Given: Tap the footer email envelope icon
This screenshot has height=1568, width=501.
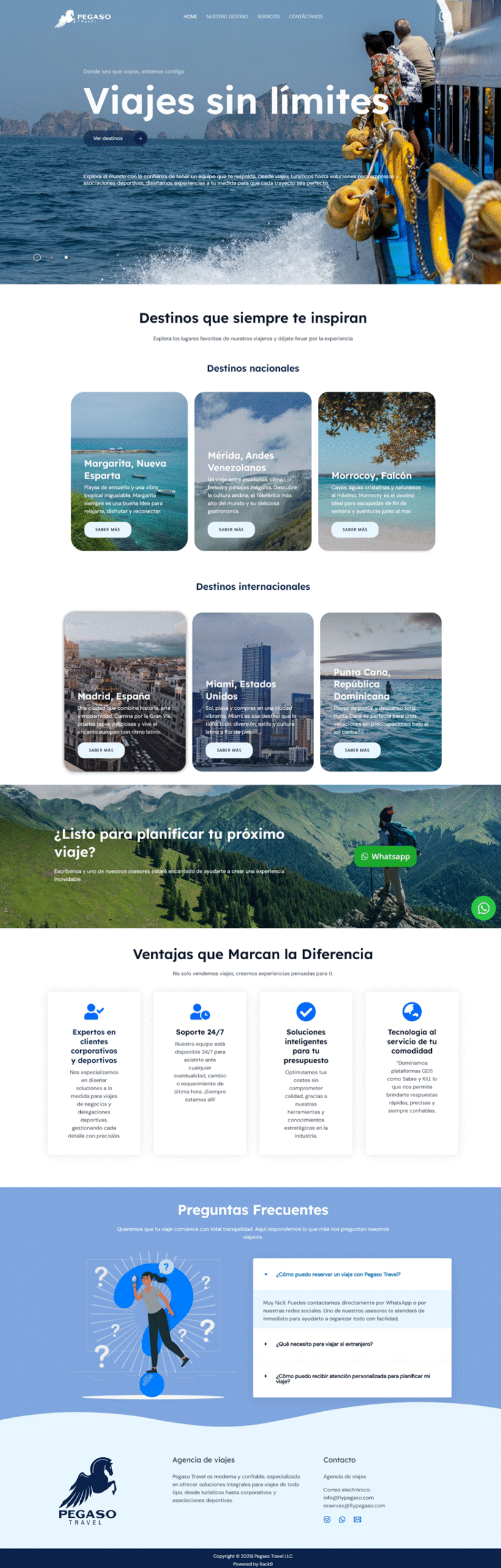Looking at the screenshot, I should tap(358, 1519).
